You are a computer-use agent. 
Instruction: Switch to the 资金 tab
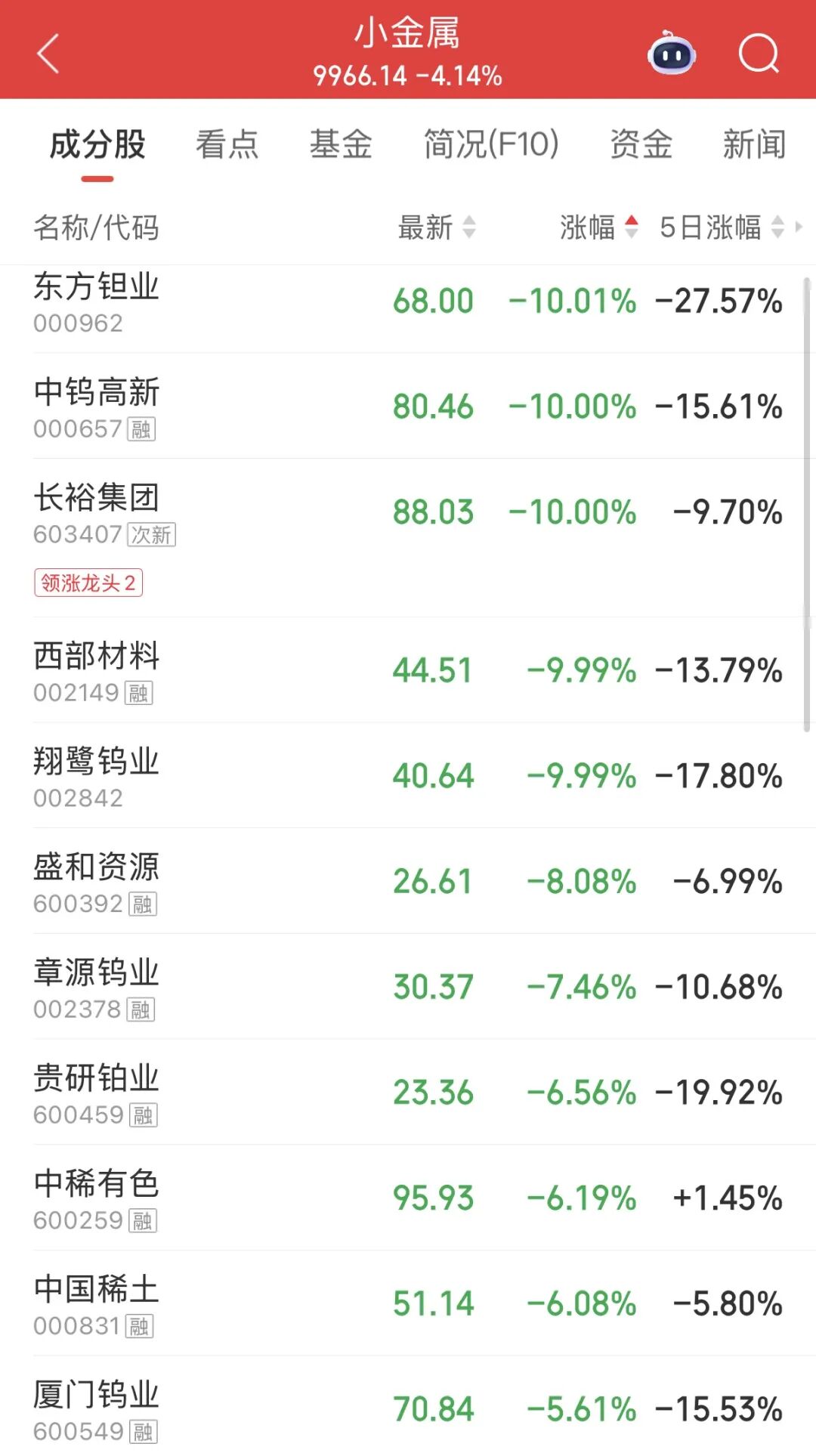coord(641,144)
